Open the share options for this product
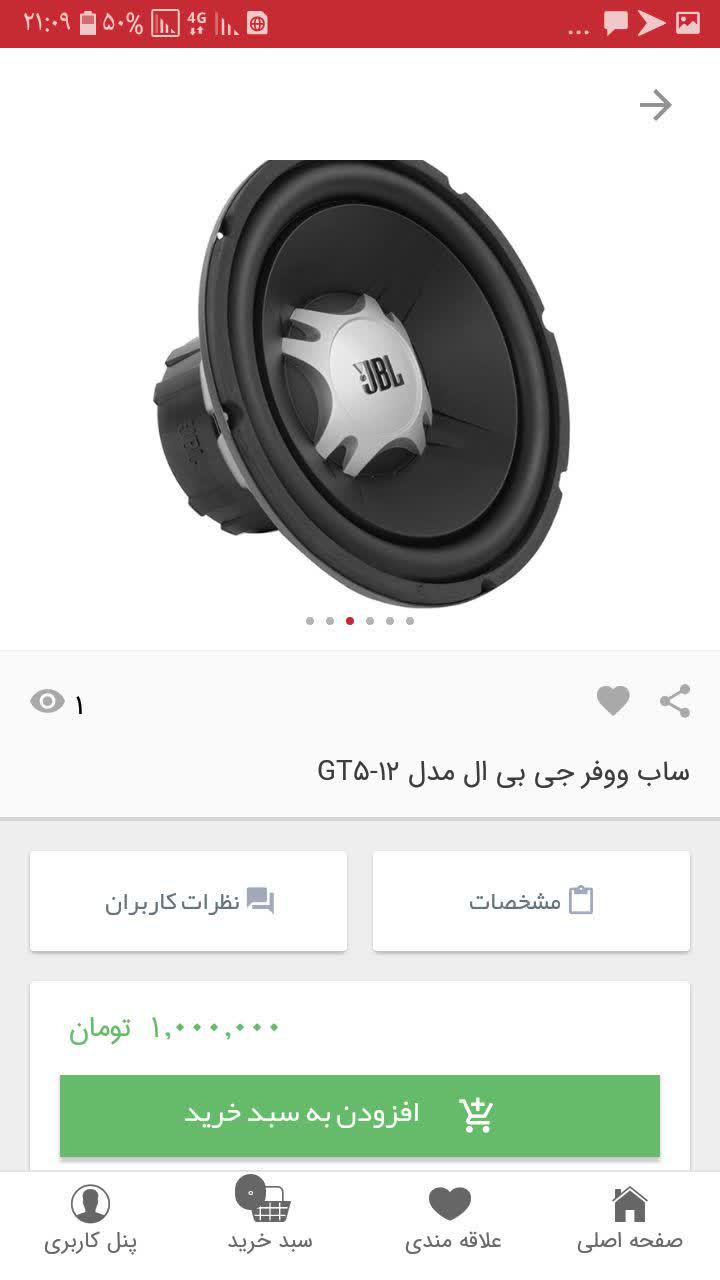Image resolution: width=720 pixels, height=1280 pixels. (x=673, y=701)
